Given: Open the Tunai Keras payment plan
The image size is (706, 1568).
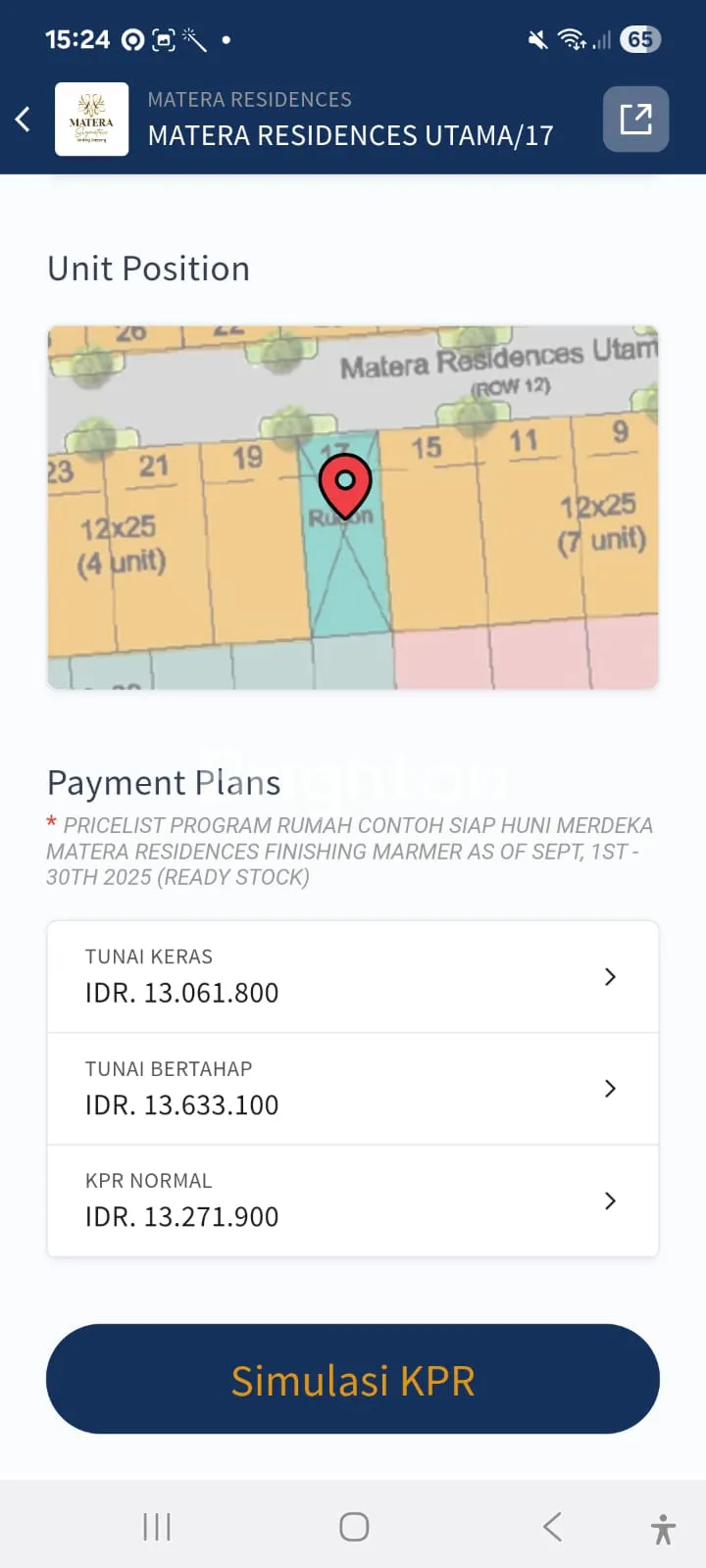Looking at the screenshot, I should coord(352,976).
